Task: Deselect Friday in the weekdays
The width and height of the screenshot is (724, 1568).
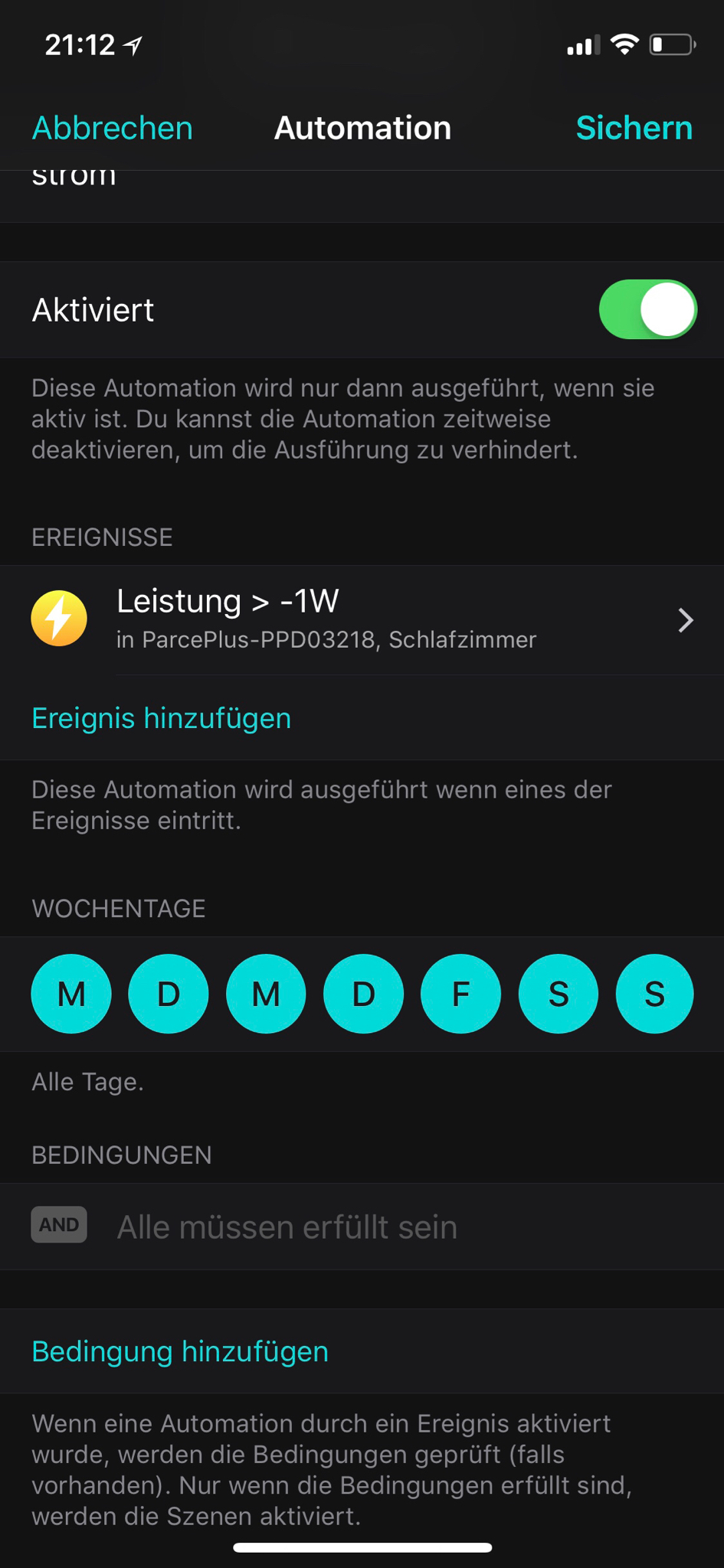Action: click(x=460, y=994)
